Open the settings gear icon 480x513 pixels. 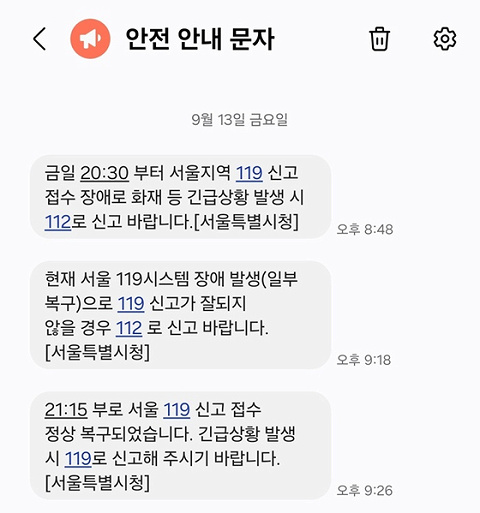tap(445, 39)
